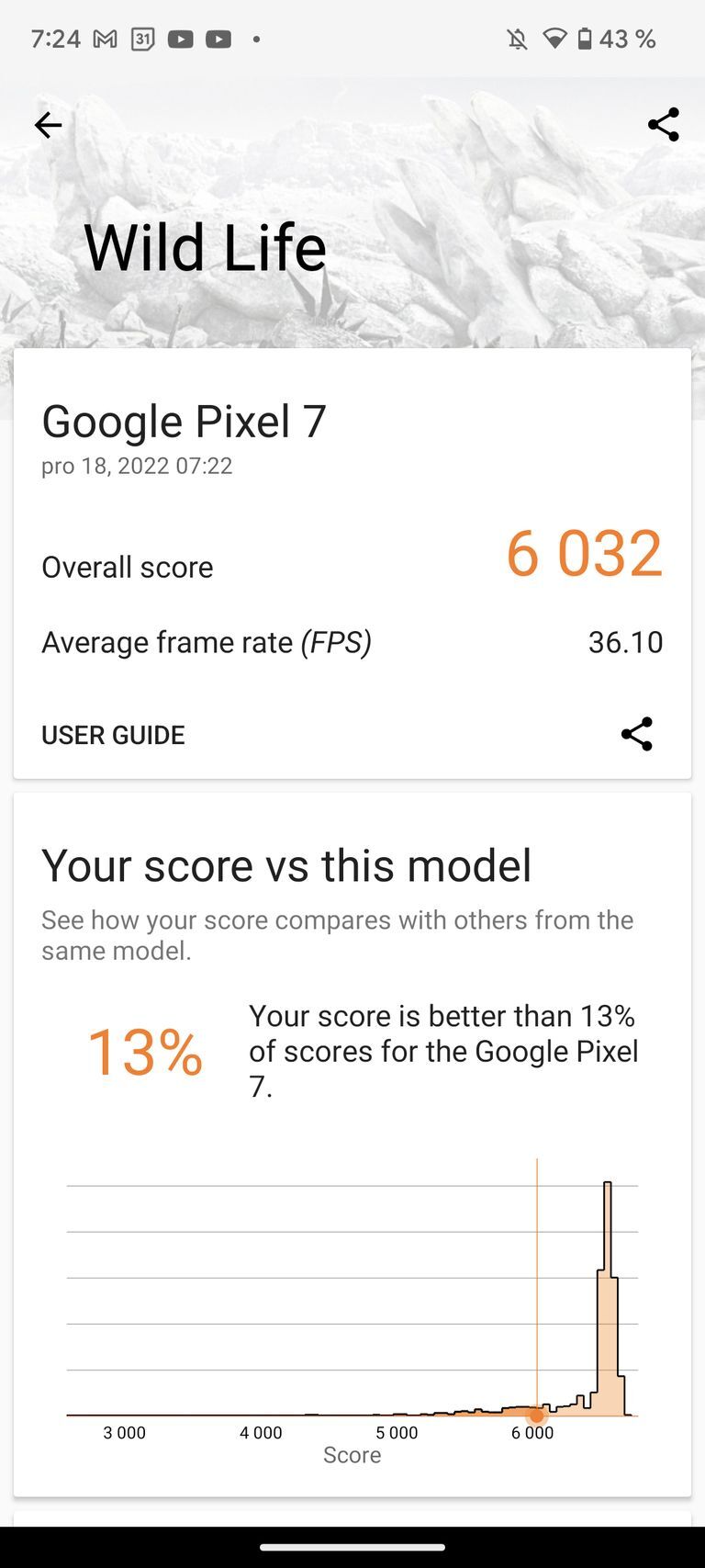The width and height of the screenshot is (705, 1568).
Task: Navigate back using the arrow icon
Action: (x=47, y=125)
